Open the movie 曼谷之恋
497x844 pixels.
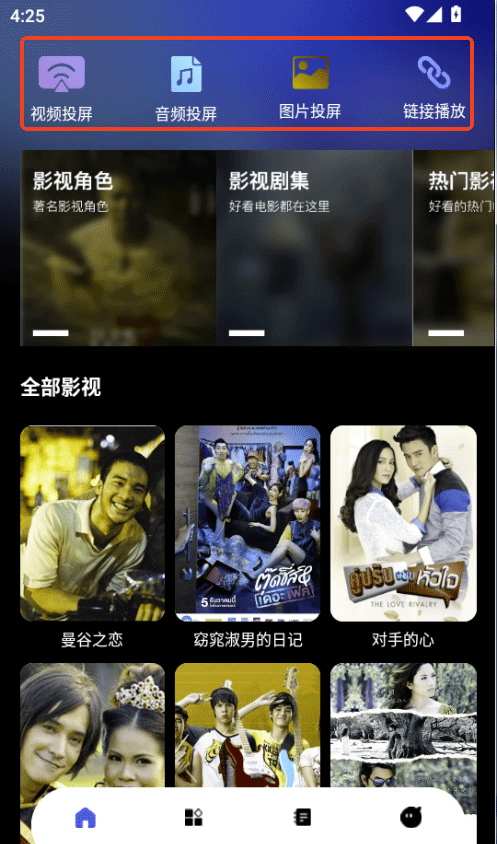point(92,537)
